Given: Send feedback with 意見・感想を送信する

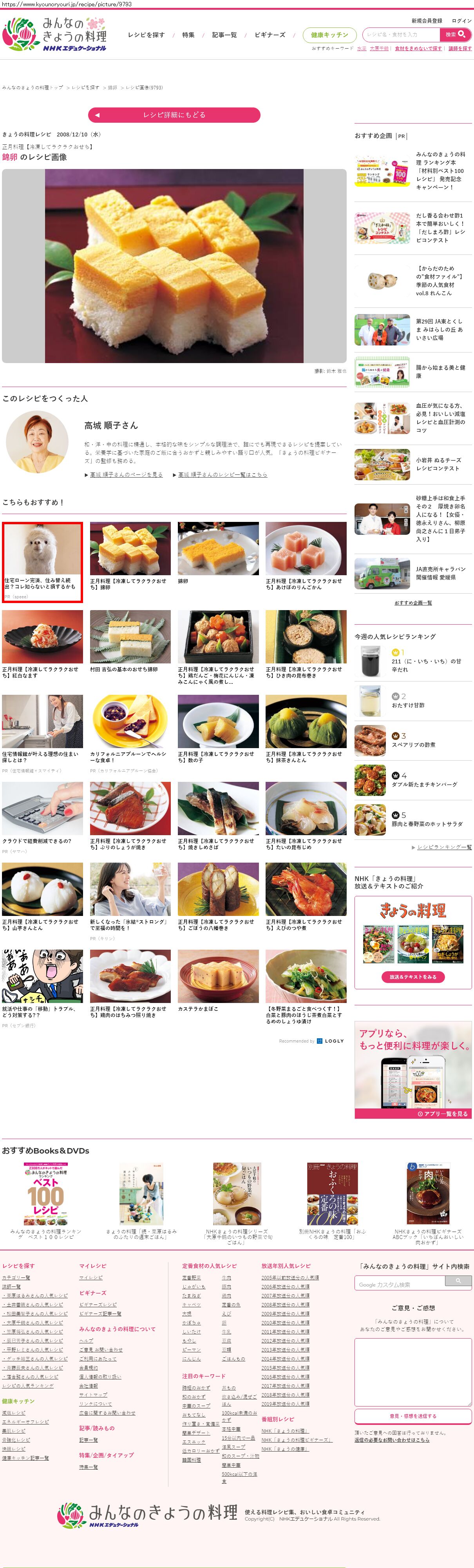Looking at the screenshot, I should pos(412,1416).
